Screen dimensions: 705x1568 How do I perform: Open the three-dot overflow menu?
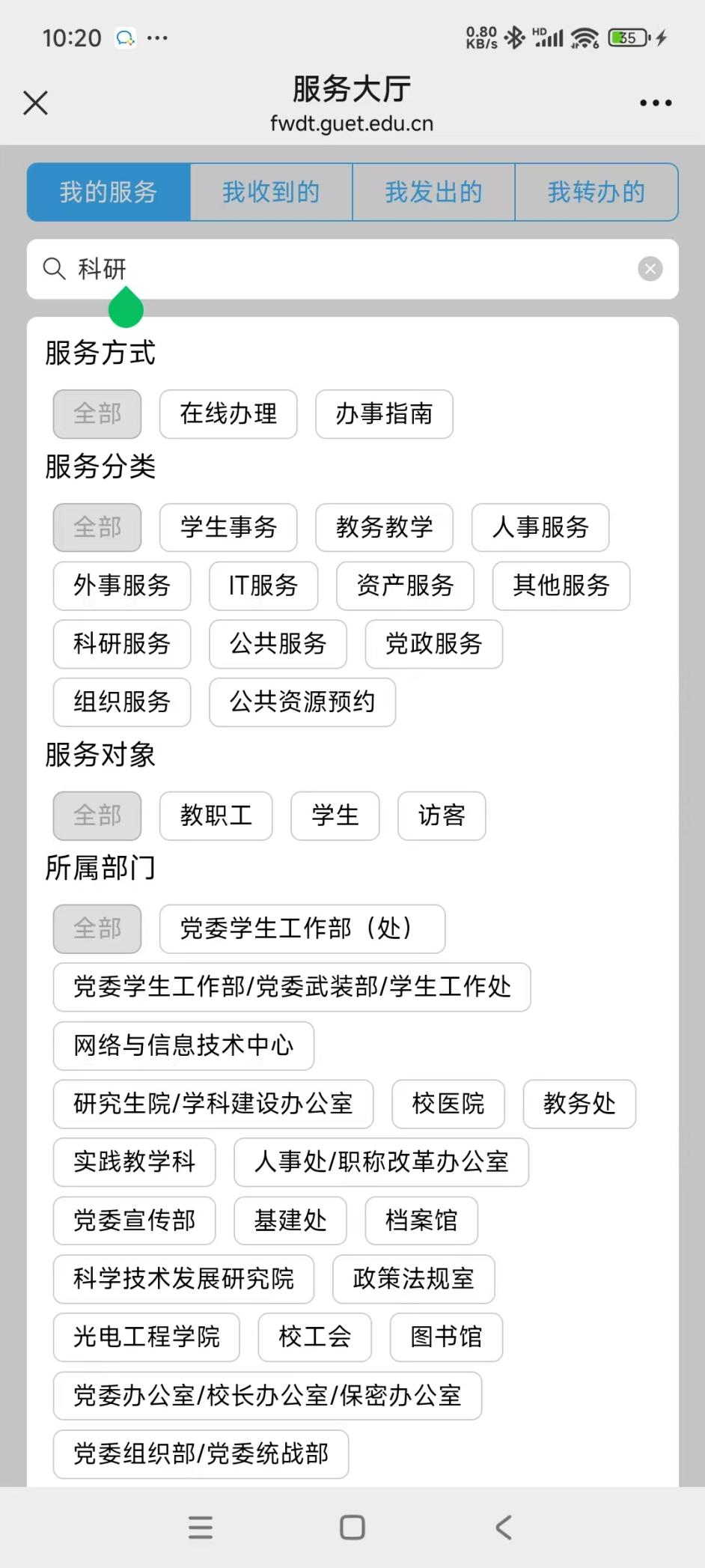656,103
